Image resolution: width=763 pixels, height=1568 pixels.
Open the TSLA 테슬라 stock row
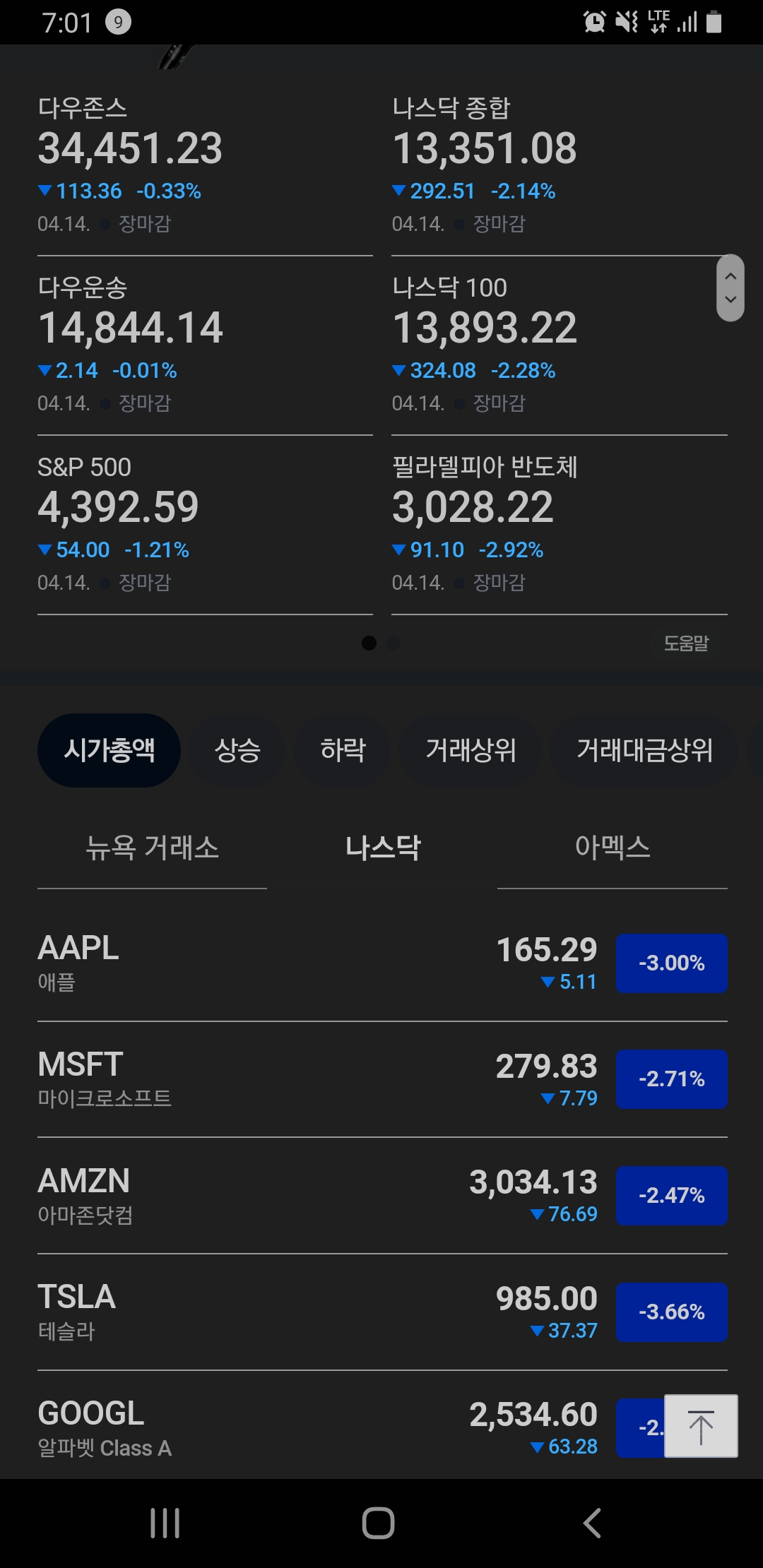click(382, 1313)
